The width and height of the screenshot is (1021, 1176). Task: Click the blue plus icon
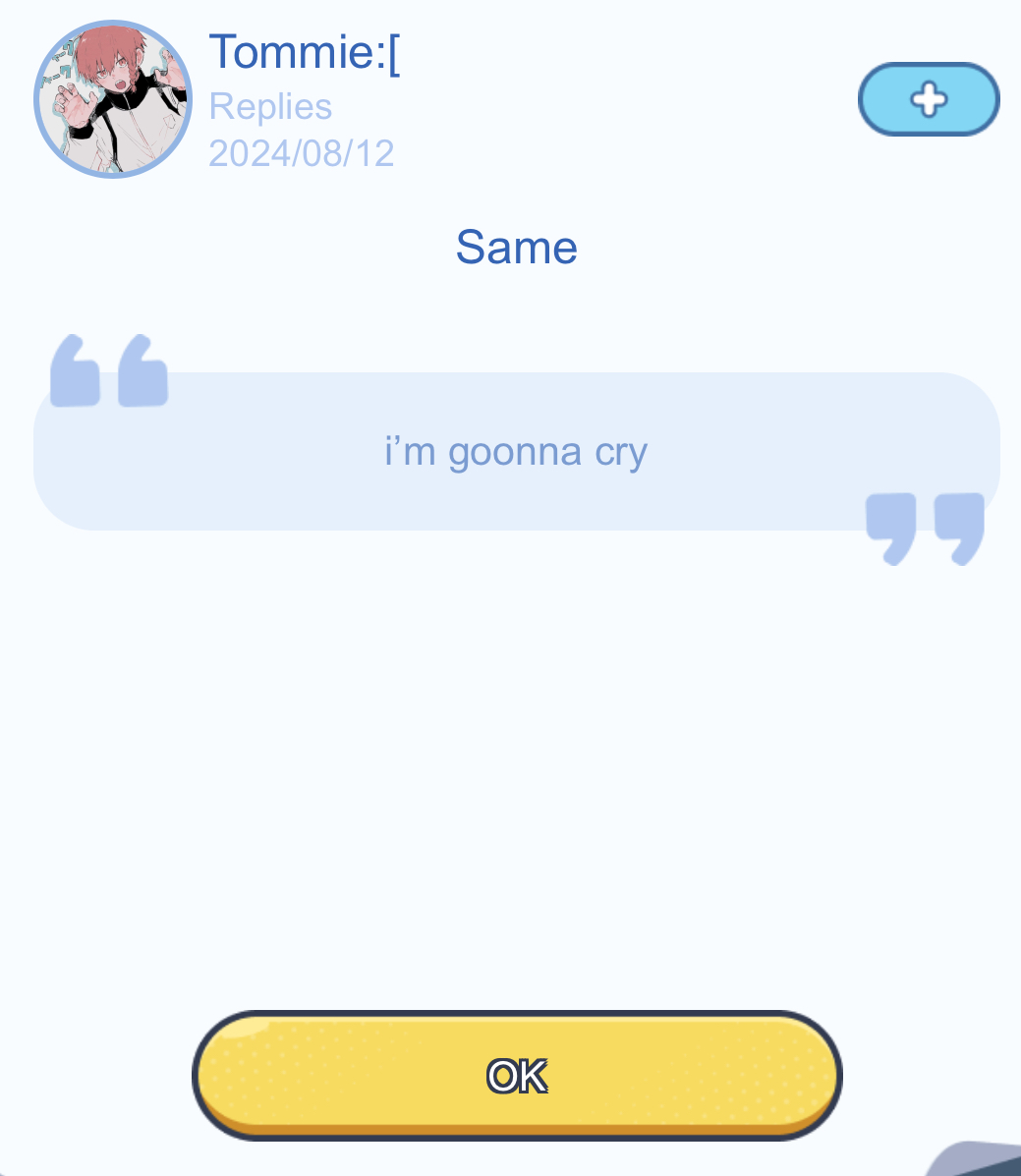[928, 98]
